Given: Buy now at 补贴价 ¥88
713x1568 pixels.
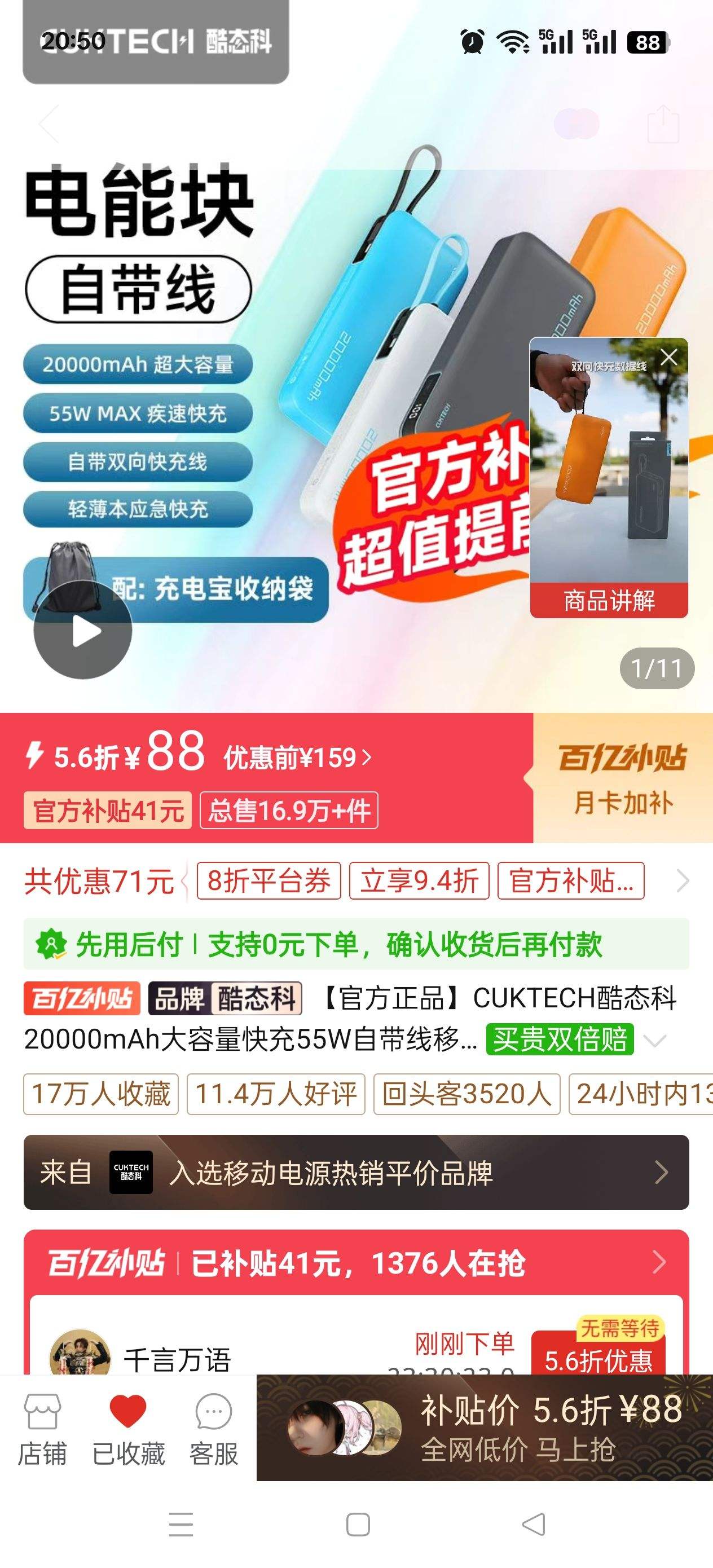Looking at the screenshot, I should click(484, 1428).
